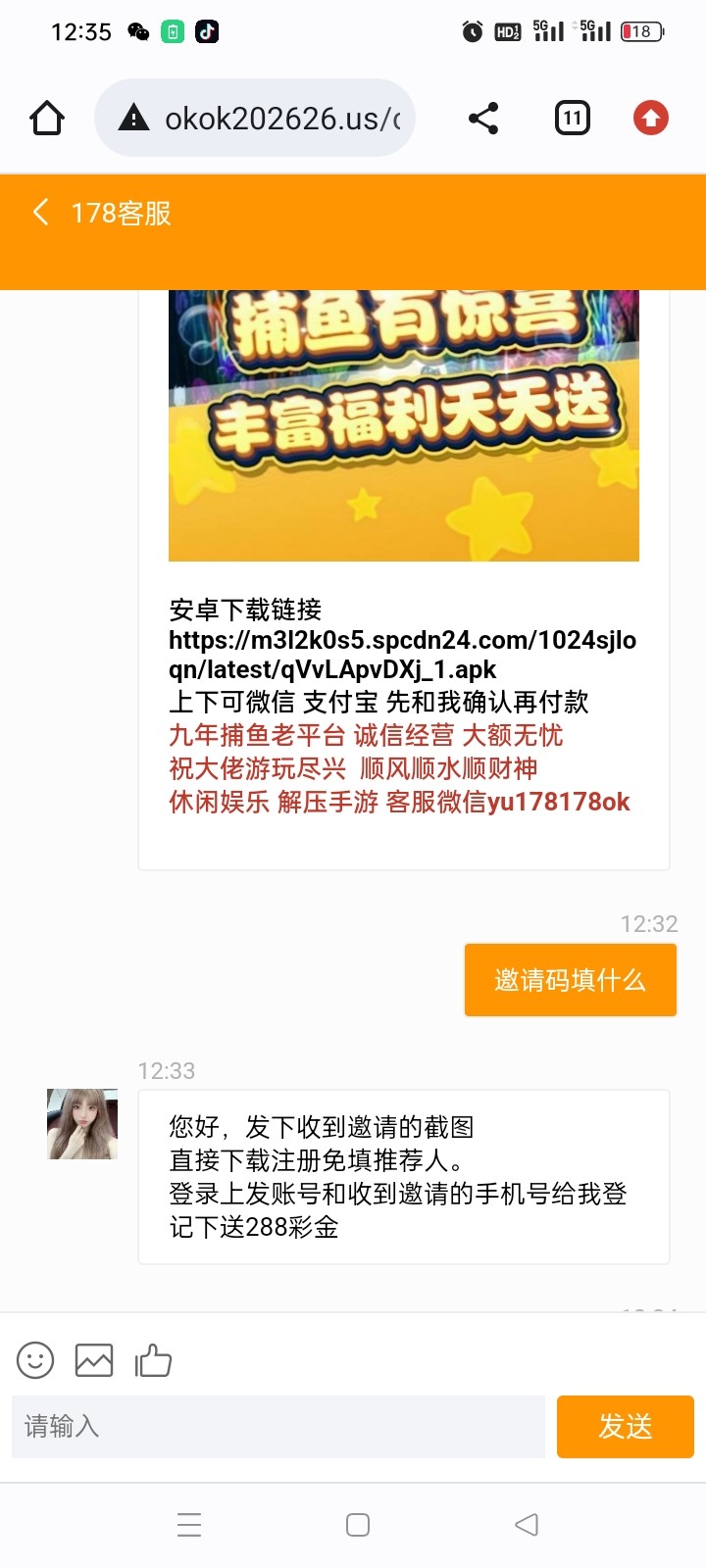Open the fishing game promo image
706x1568 pixels.
403,425
